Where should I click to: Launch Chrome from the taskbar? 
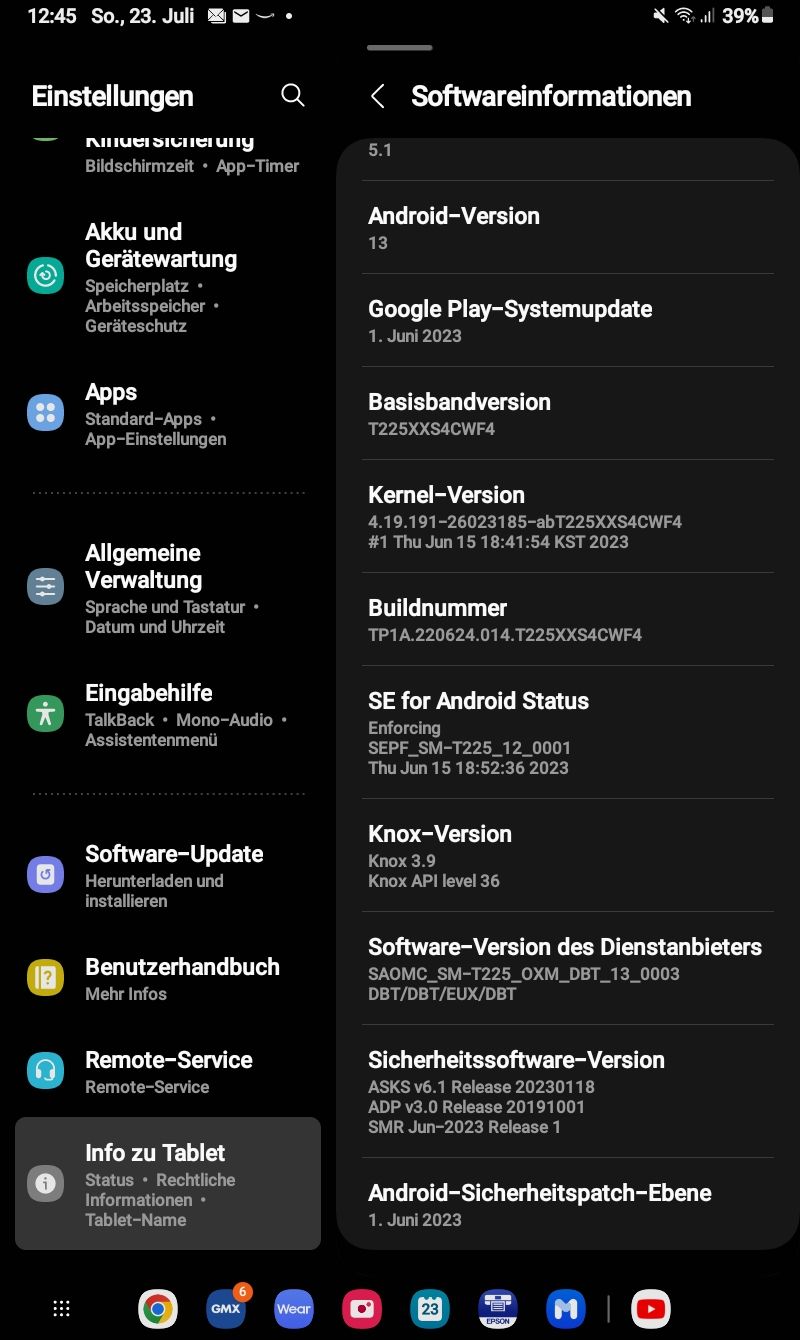tap(157, 1308)
